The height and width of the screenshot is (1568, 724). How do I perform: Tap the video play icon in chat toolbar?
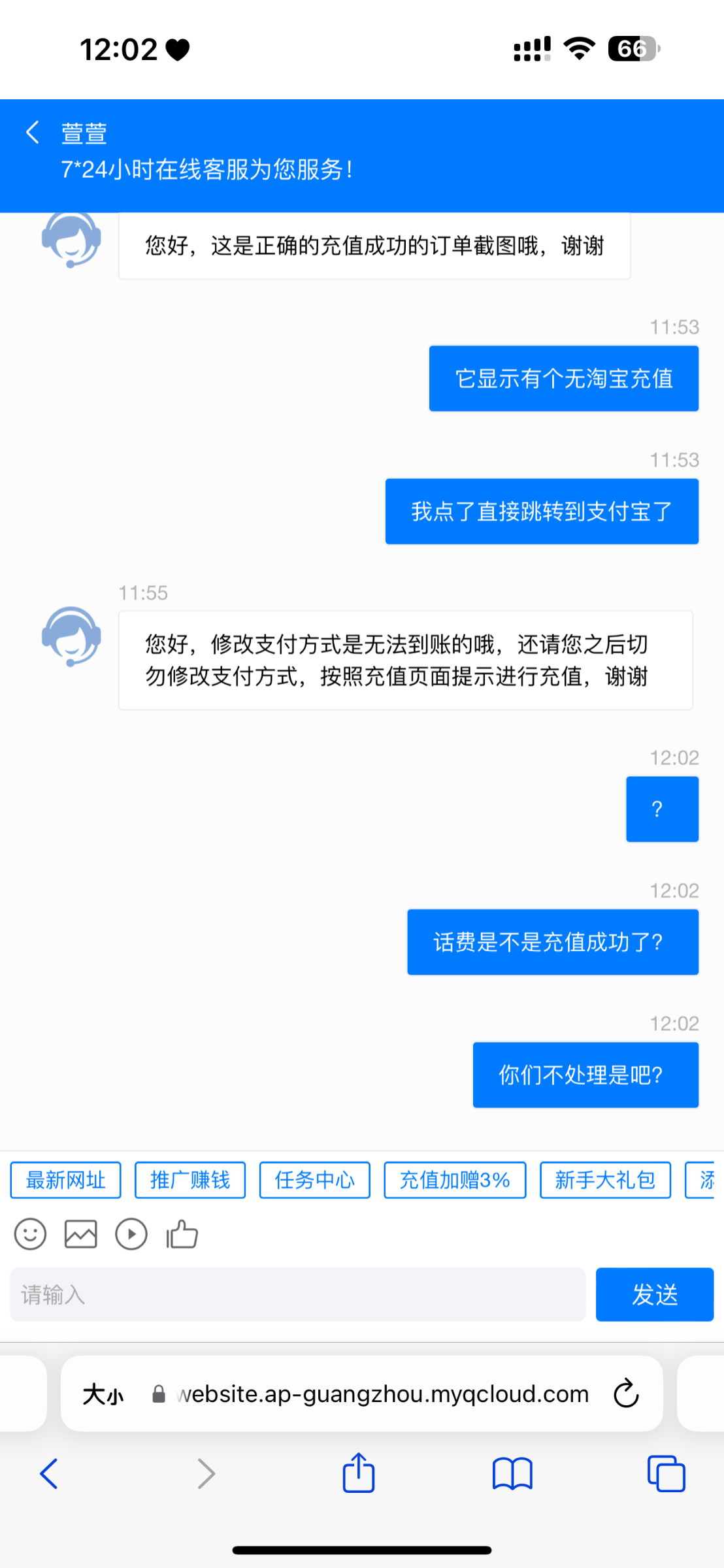[131, 1234]
